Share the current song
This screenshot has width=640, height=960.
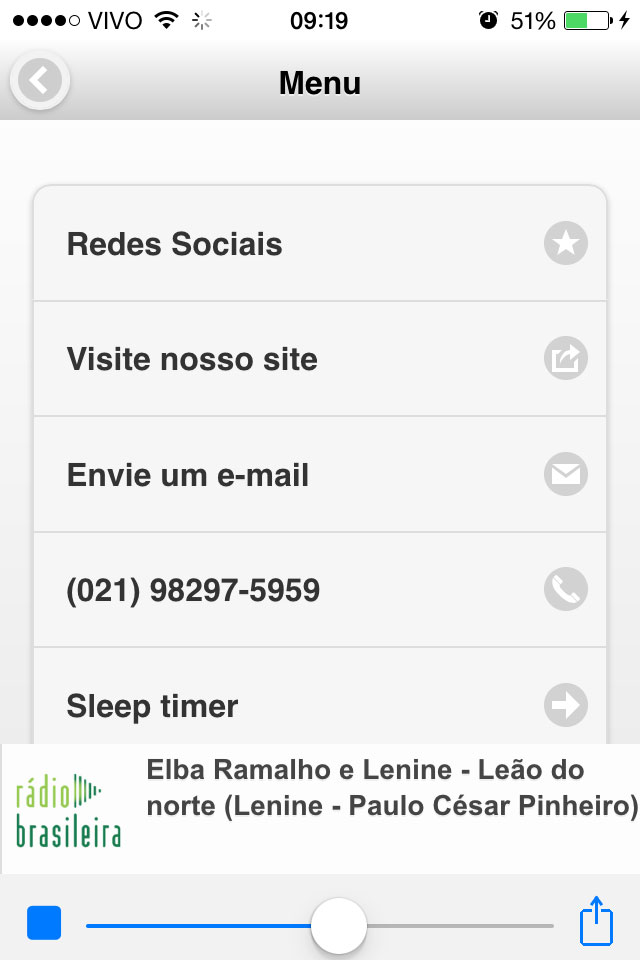[x=596, y=921]
